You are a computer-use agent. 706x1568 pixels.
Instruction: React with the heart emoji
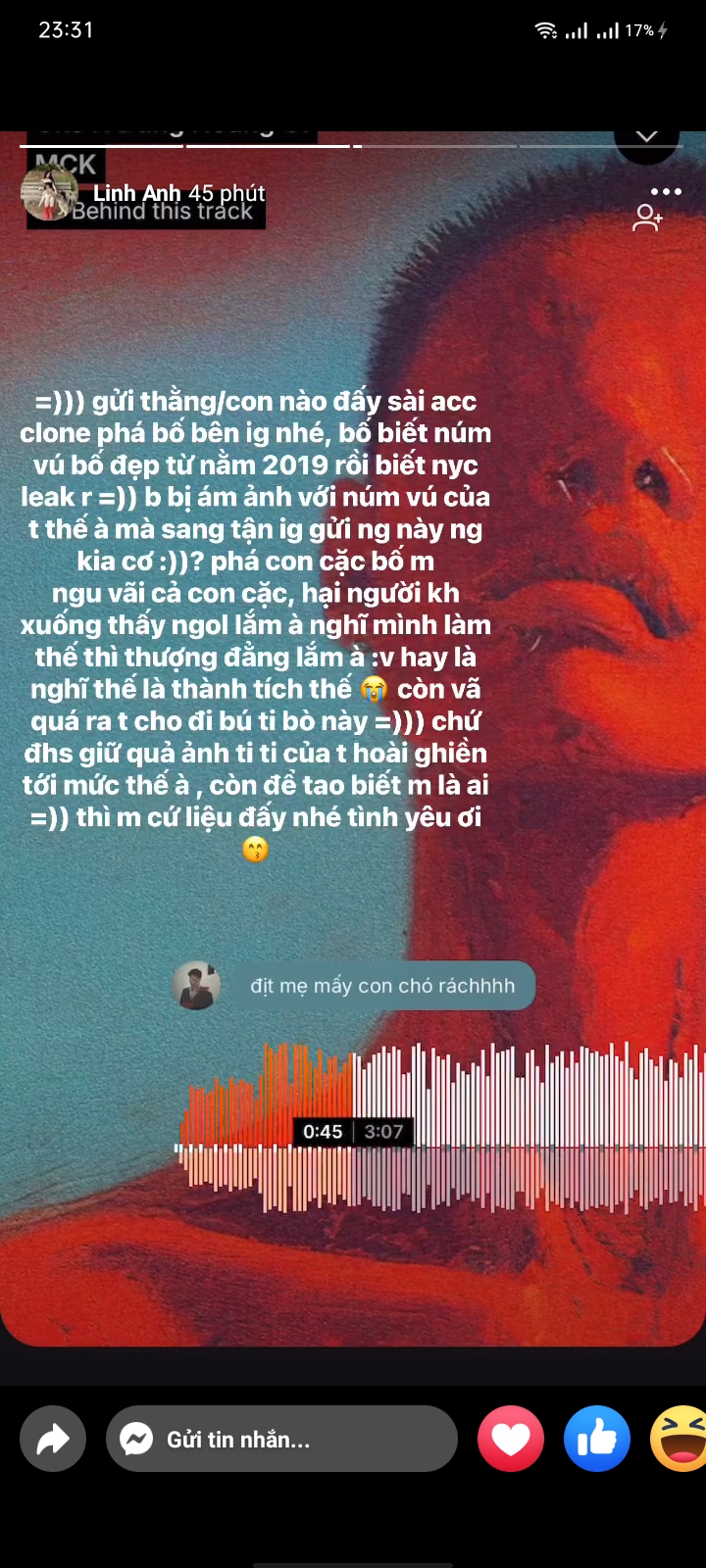510,1439
